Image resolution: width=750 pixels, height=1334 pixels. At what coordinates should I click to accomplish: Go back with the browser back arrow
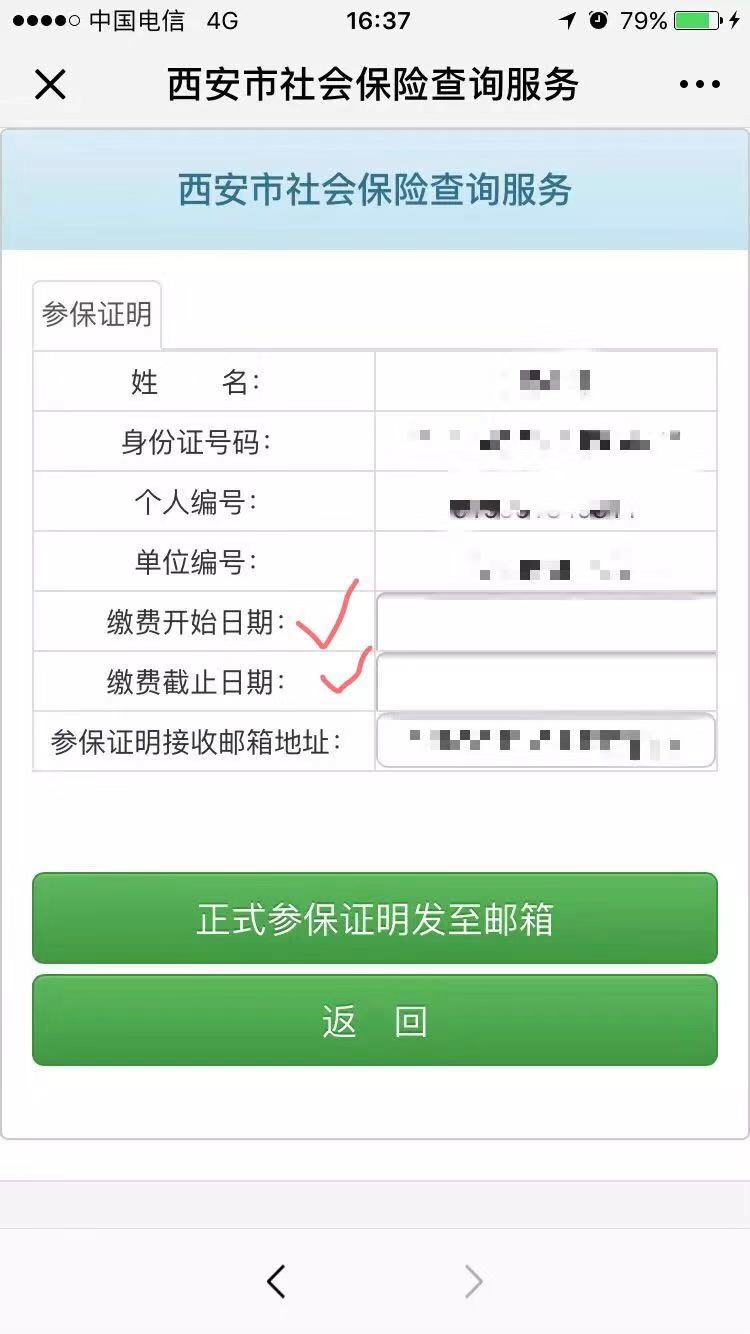276,1281
